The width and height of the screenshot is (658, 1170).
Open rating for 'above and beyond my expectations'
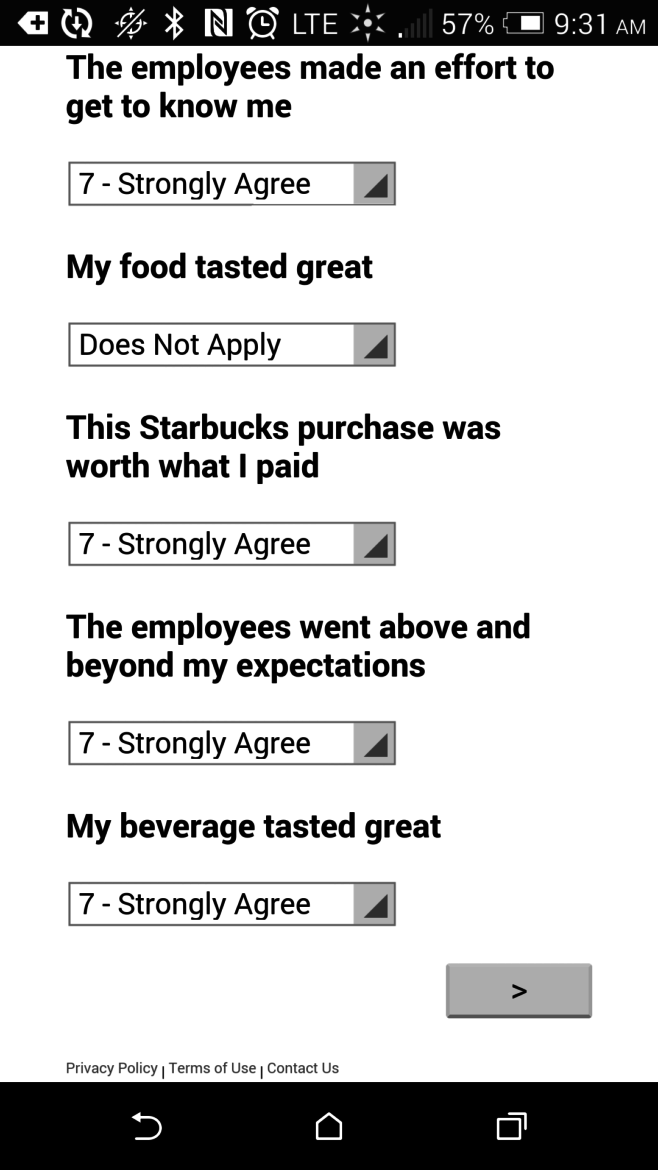[231, 743]
